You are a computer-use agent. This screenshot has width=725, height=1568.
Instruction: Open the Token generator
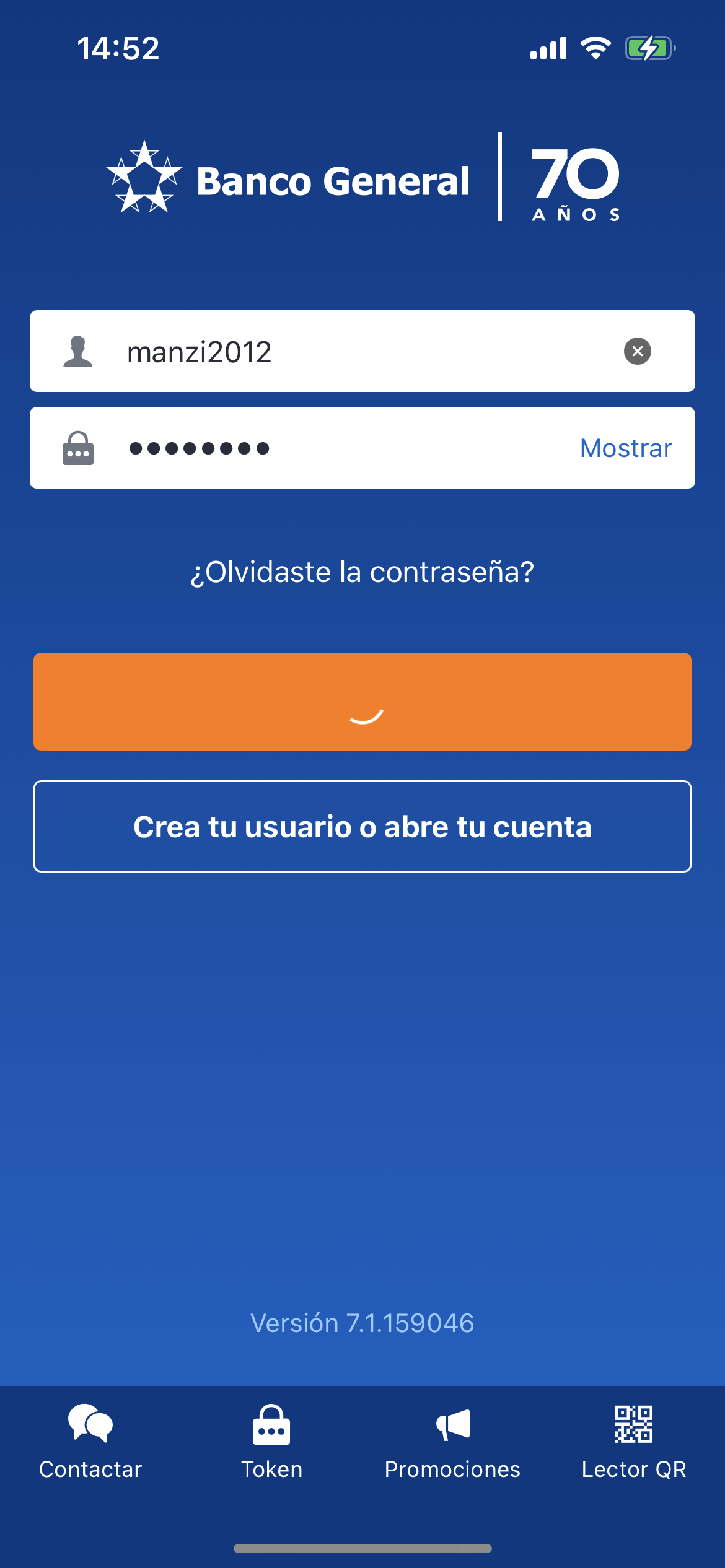click(271, 1443)
